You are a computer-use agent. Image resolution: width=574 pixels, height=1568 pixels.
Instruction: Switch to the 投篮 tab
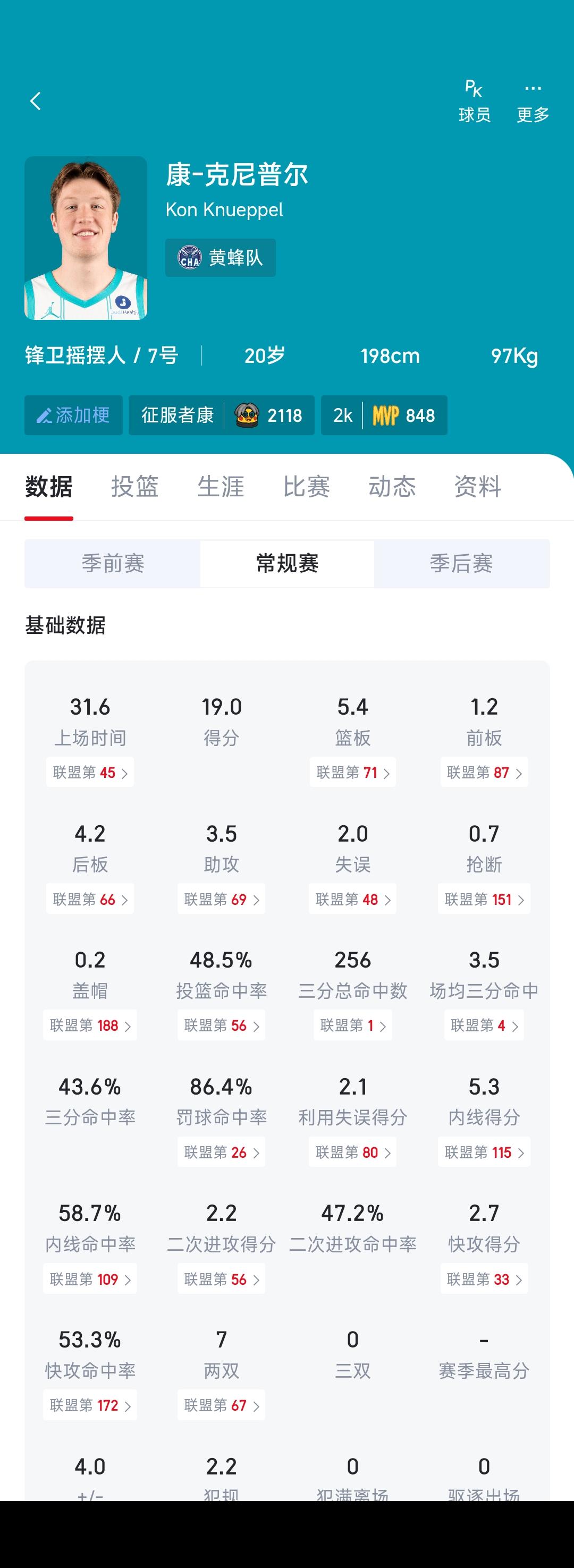(135, 486)
